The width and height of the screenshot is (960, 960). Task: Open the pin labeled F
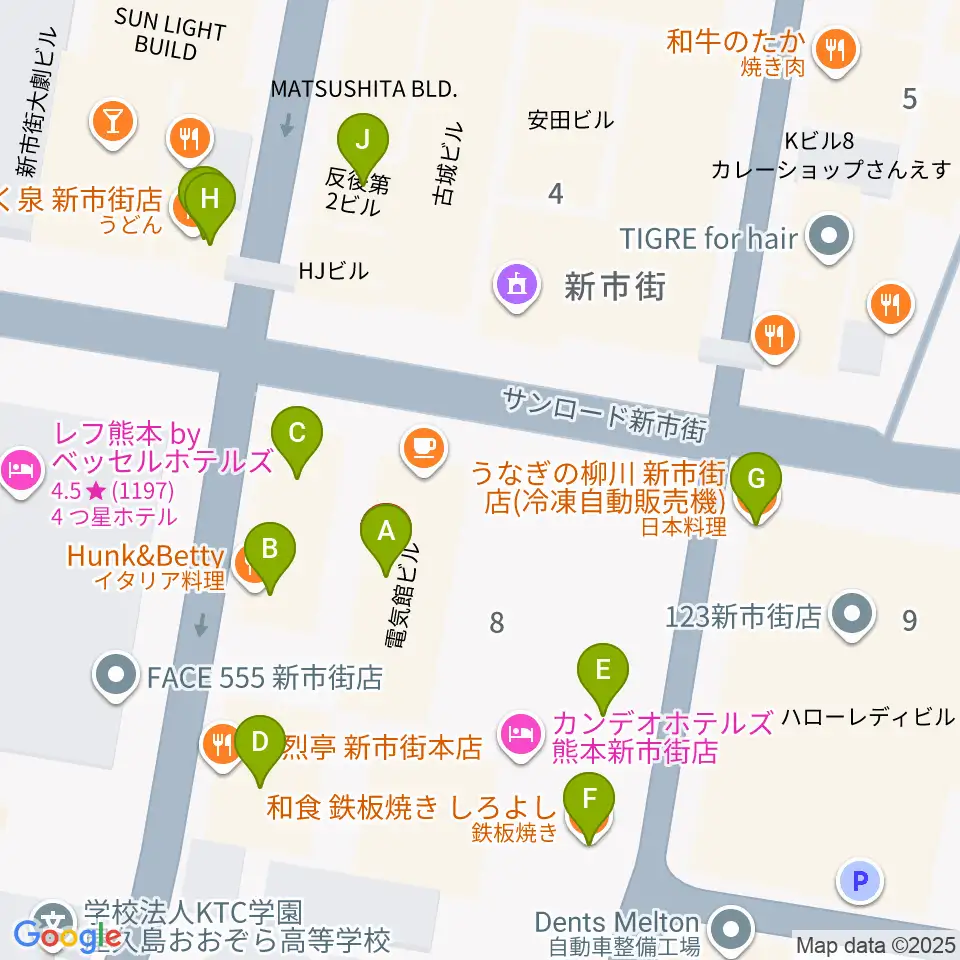(590, 801)
